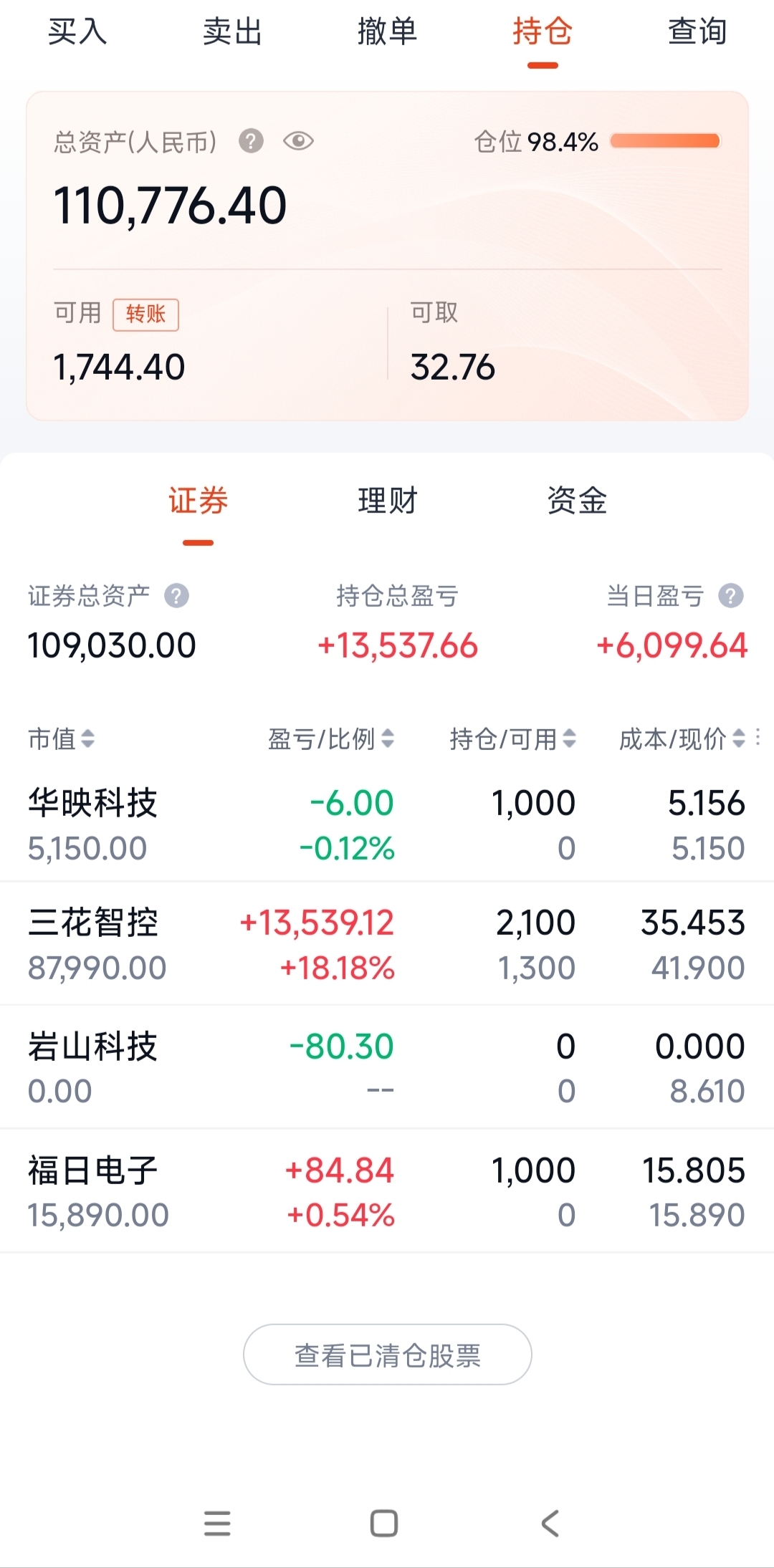
Task: Sort holdings by 成本/现价
Action: tap(682, 739)
